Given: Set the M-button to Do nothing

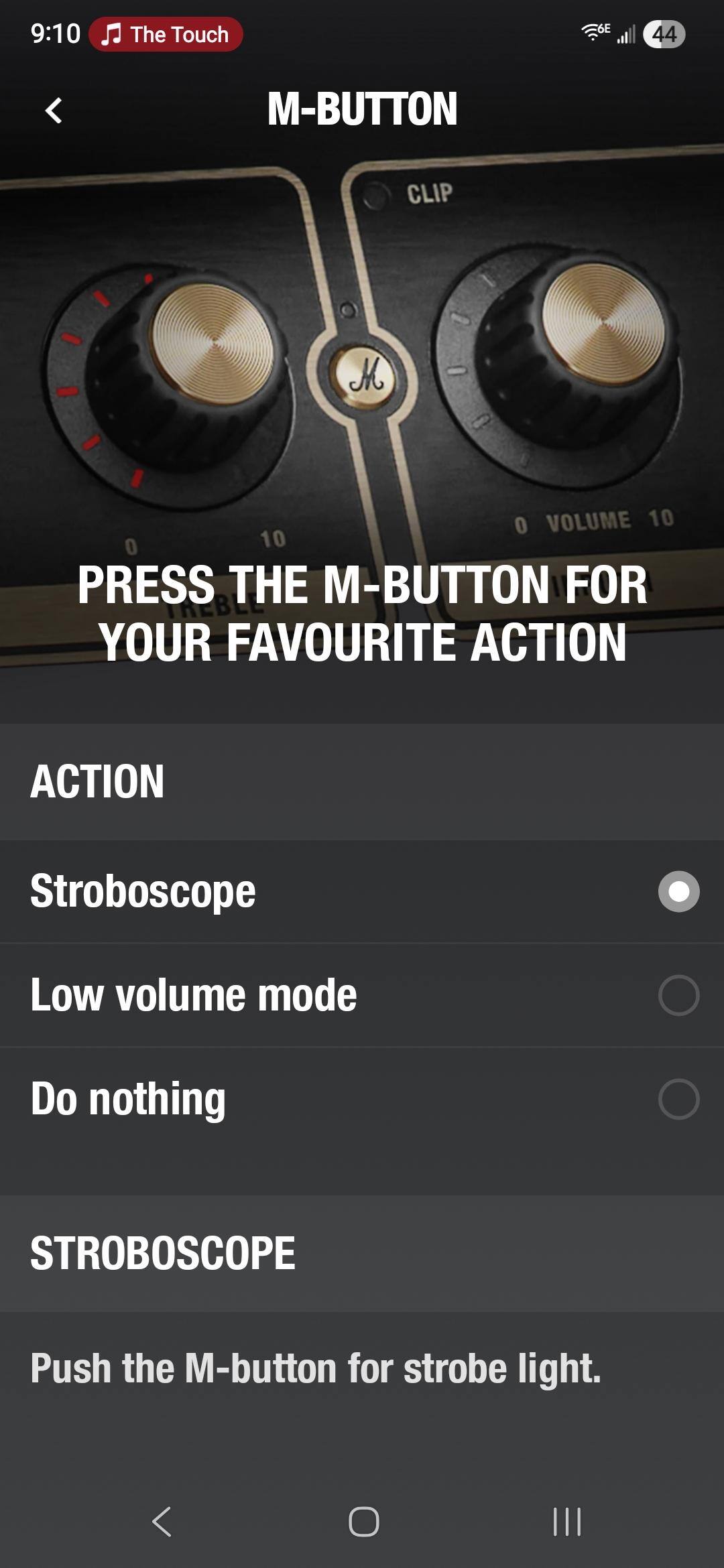Looking at the screenshot, I should pos(678,1099).
